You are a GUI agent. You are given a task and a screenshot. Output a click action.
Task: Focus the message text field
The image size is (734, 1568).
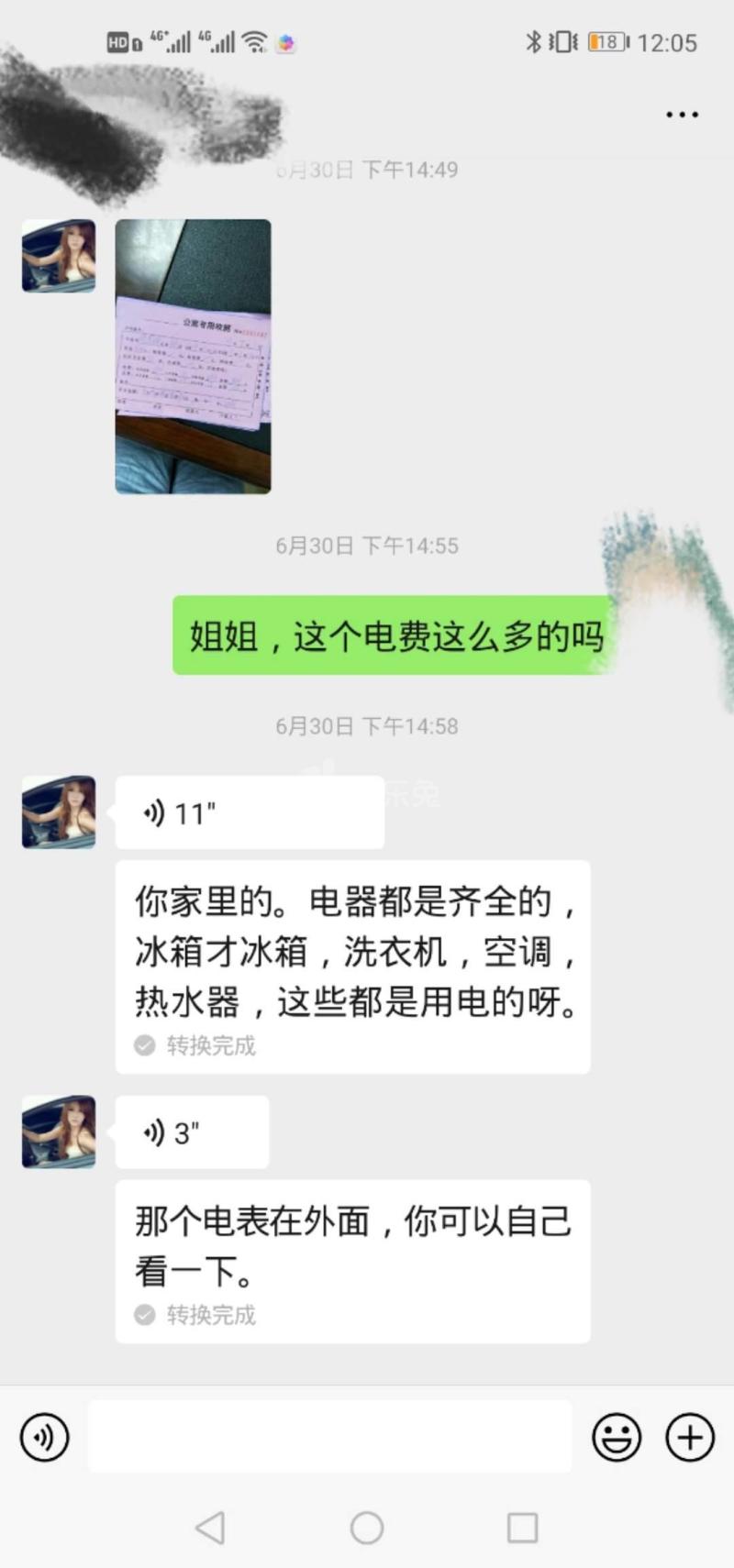[x=330, y=1436]
